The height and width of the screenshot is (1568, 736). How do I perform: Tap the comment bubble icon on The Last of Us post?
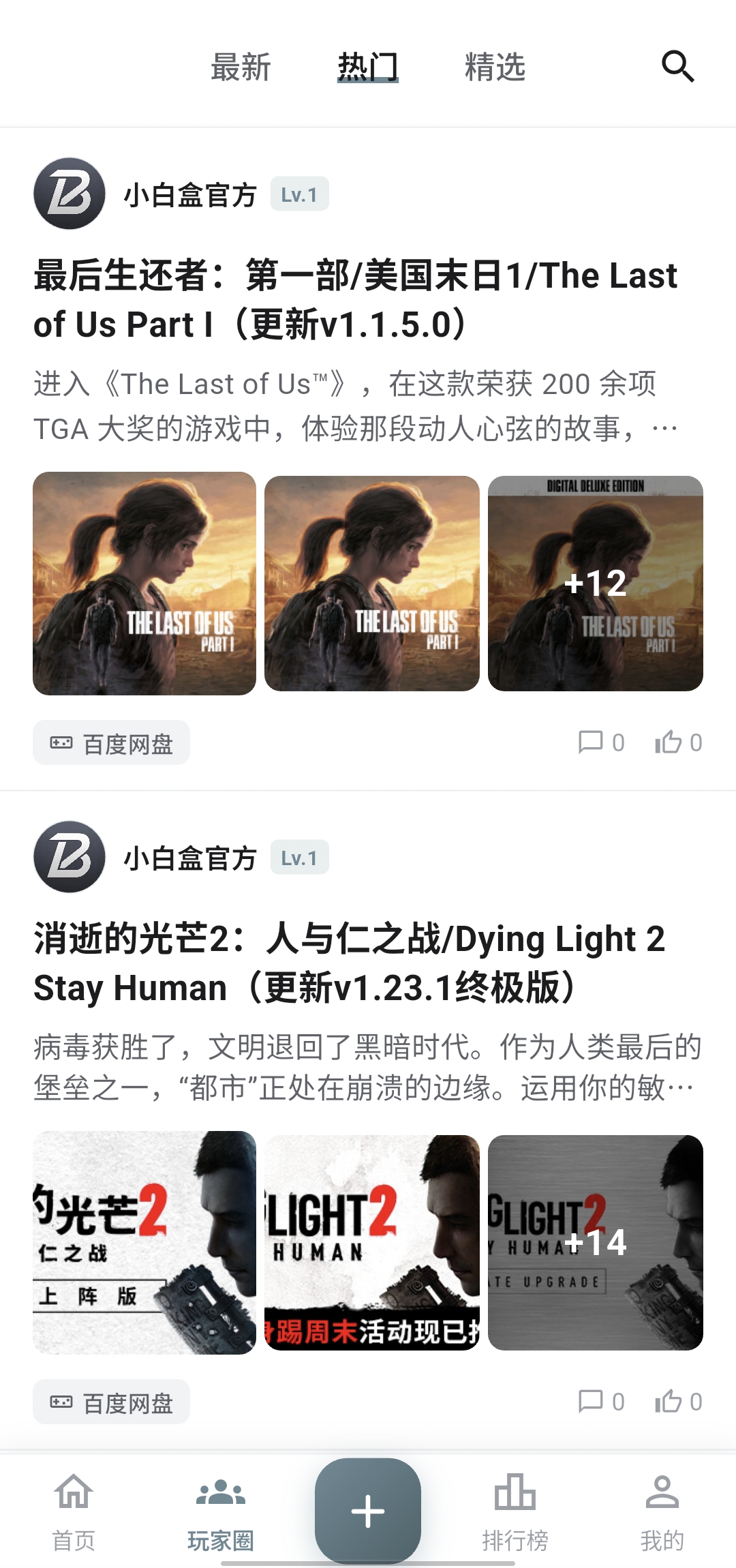point(590,743)
